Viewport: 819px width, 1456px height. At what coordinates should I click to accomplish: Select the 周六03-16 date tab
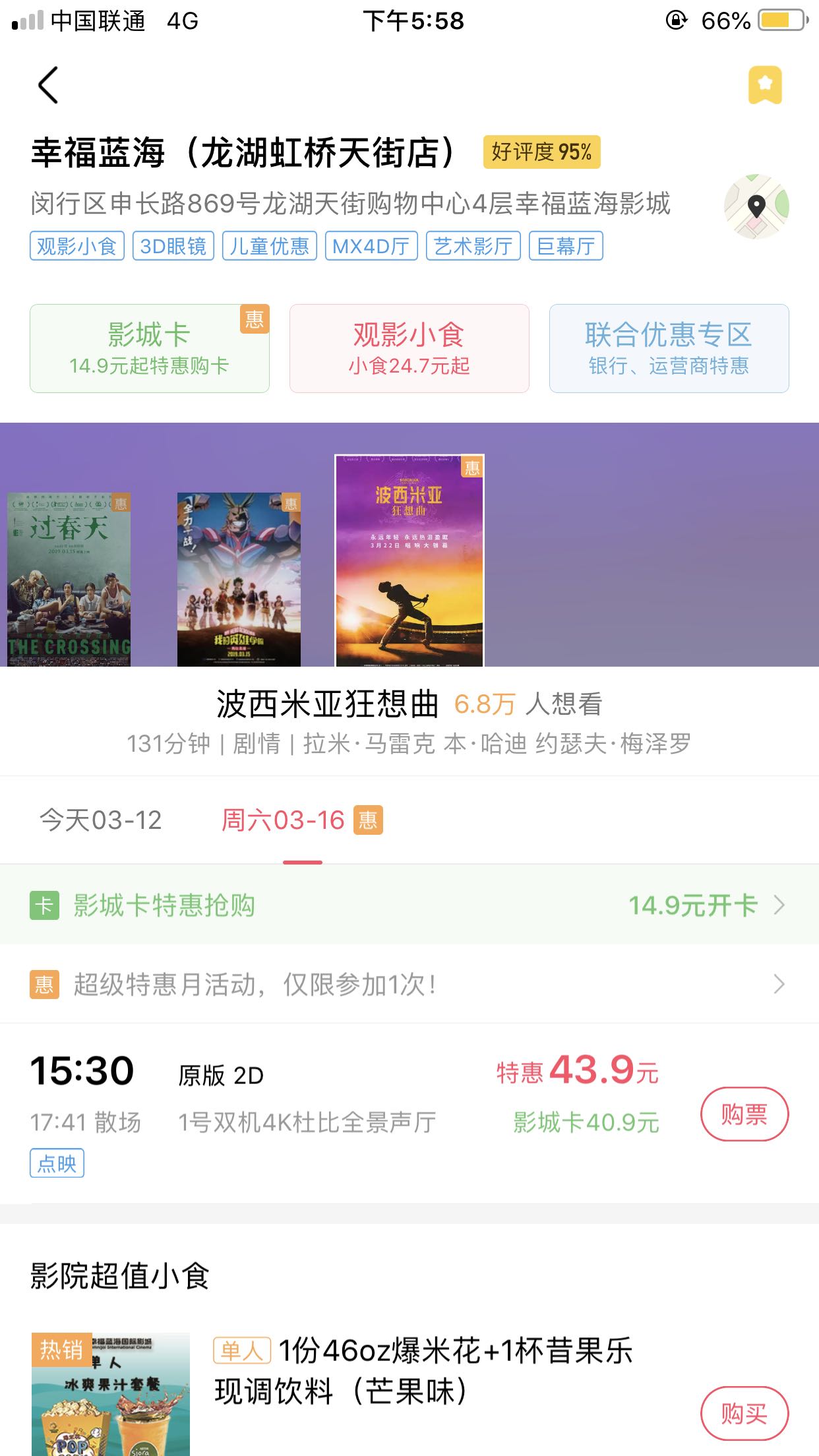[x=301, y=820]
